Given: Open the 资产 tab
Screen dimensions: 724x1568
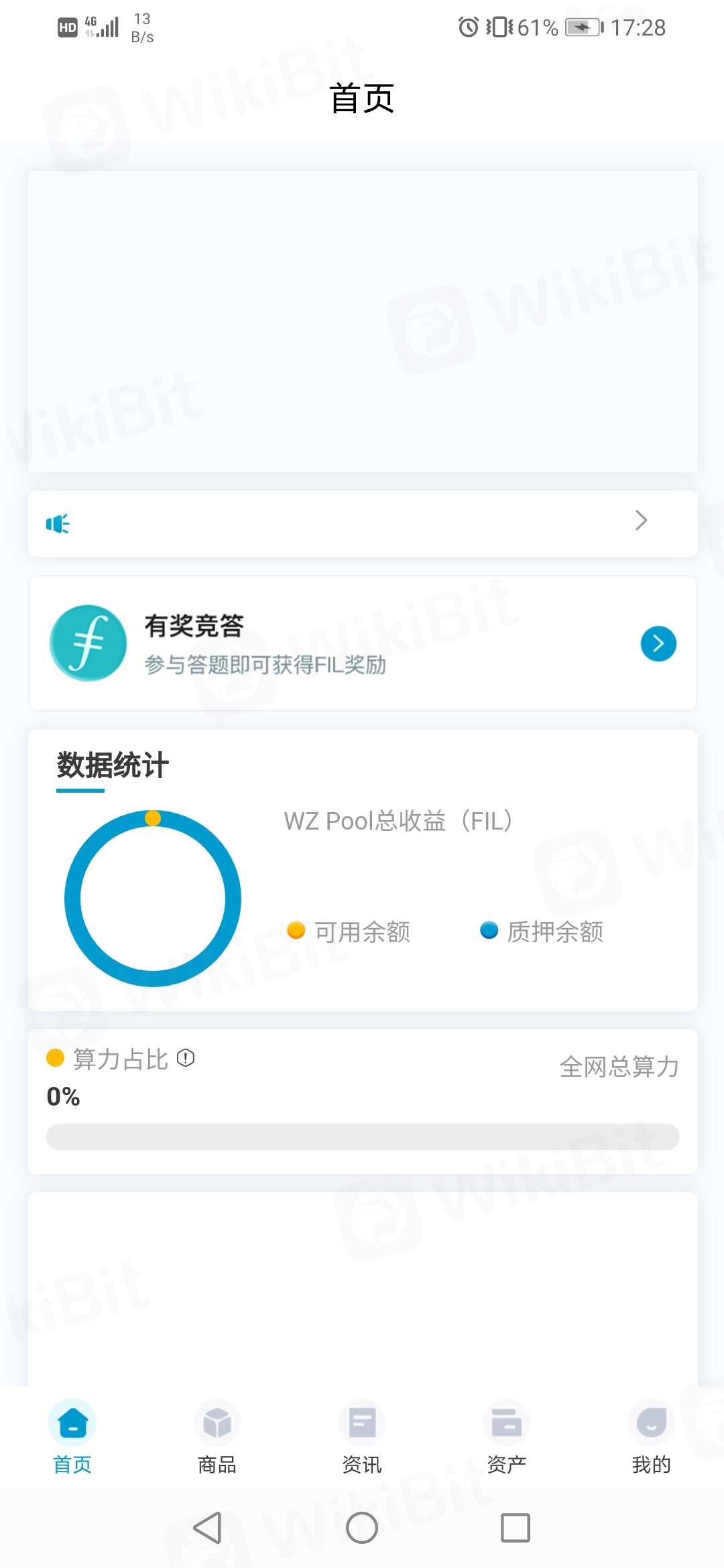Looking at the screenshot, I should click(x=507, y=1437).
